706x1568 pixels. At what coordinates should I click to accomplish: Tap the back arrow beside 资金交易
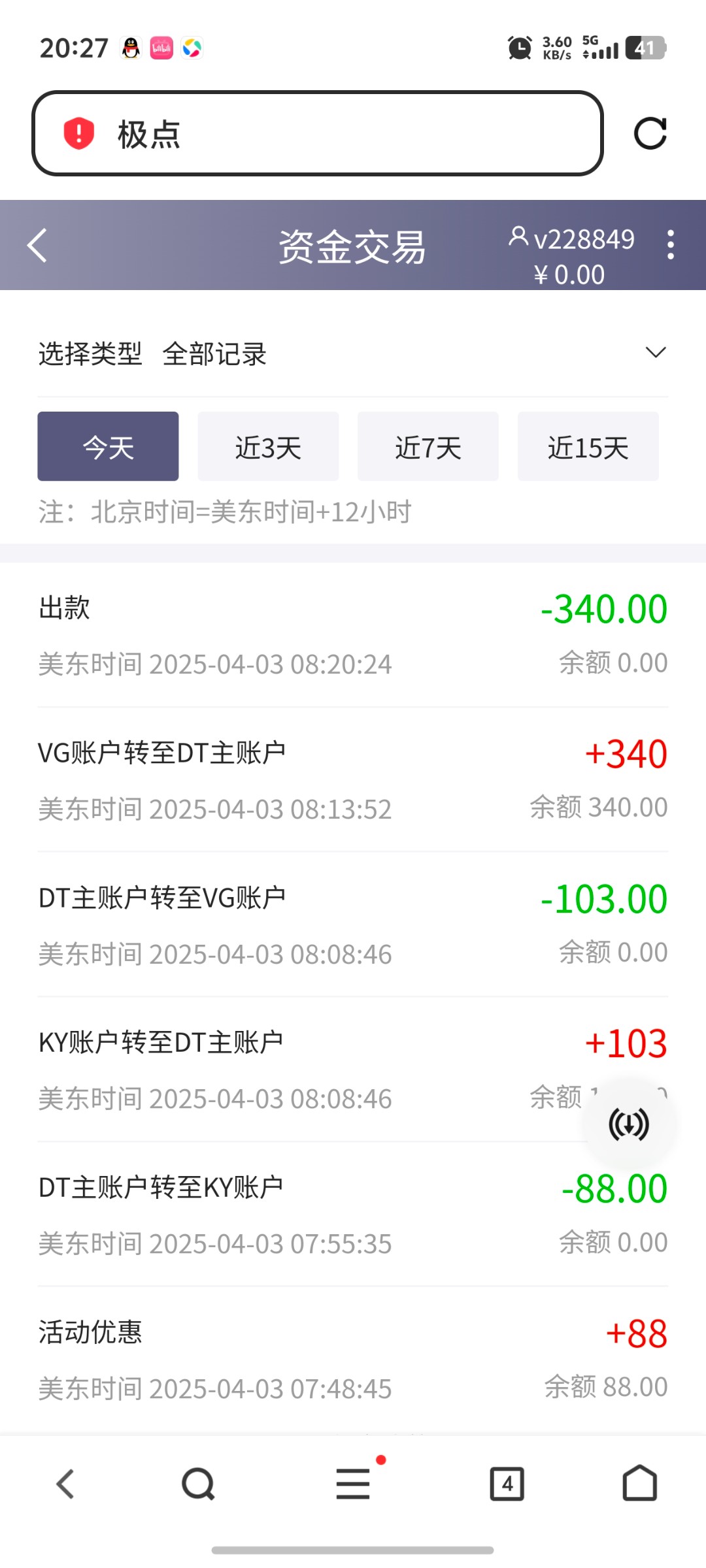click(x=37, y=246)
